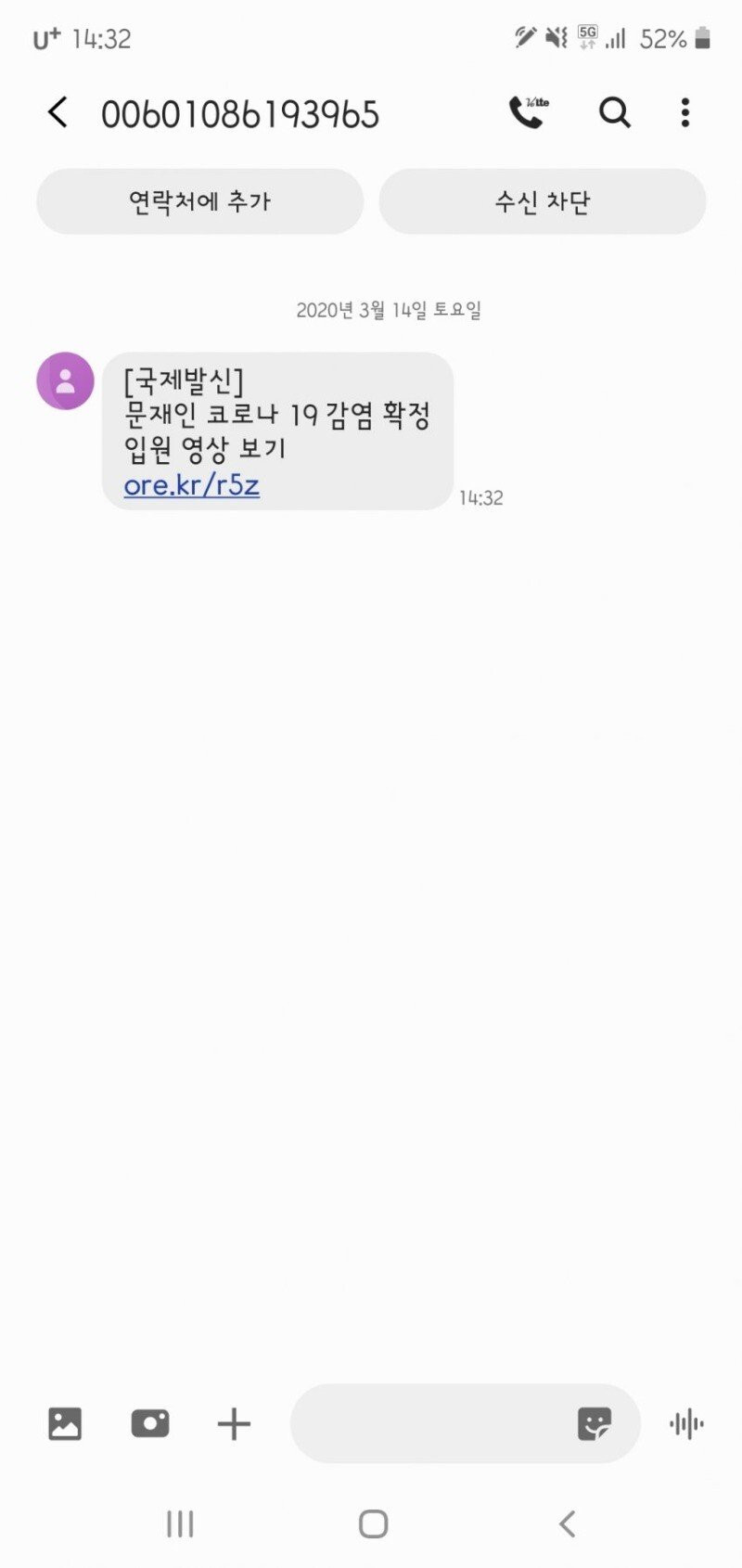Call 006010861939​65 with VoLTE

click(x=528, y=113)
